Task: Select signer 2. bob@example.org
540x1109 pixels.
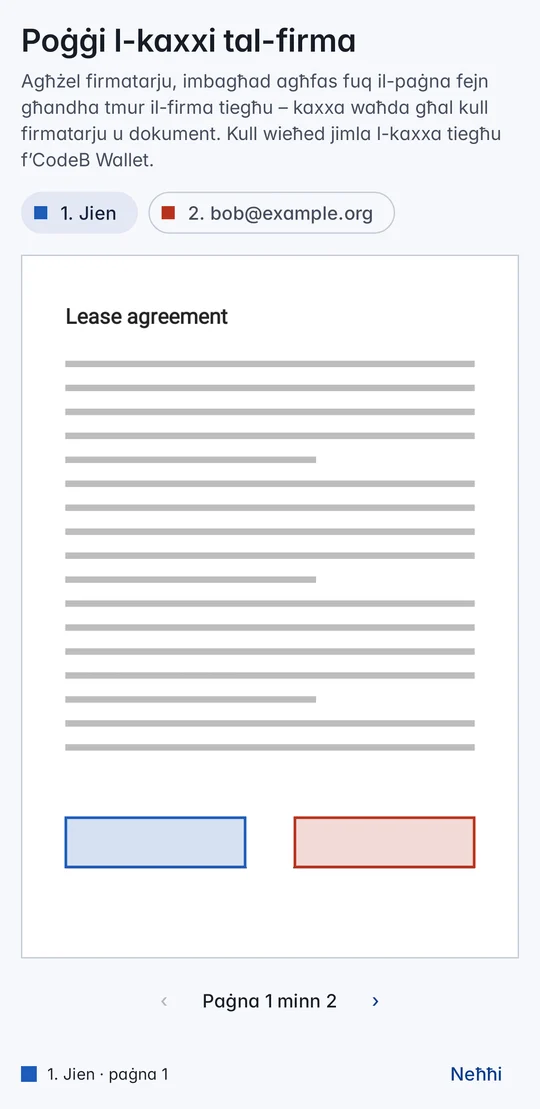Action: [x=271, y=213]
